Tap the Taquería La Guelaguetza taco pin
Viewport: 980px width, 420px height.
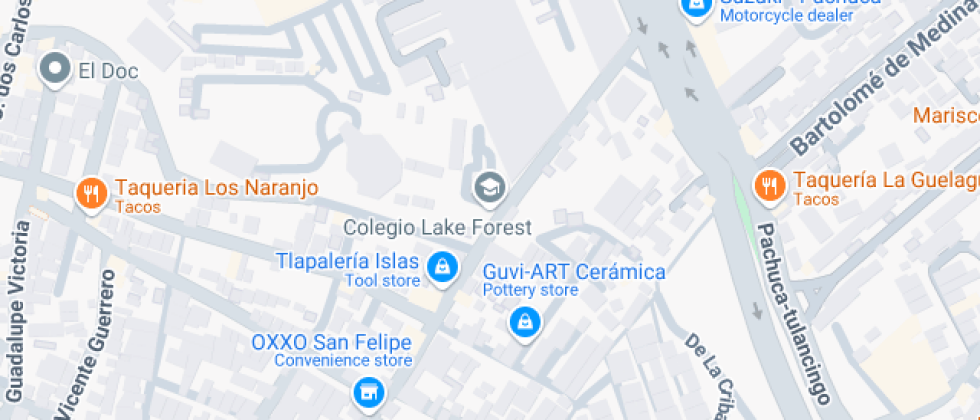tap(769, 186)
